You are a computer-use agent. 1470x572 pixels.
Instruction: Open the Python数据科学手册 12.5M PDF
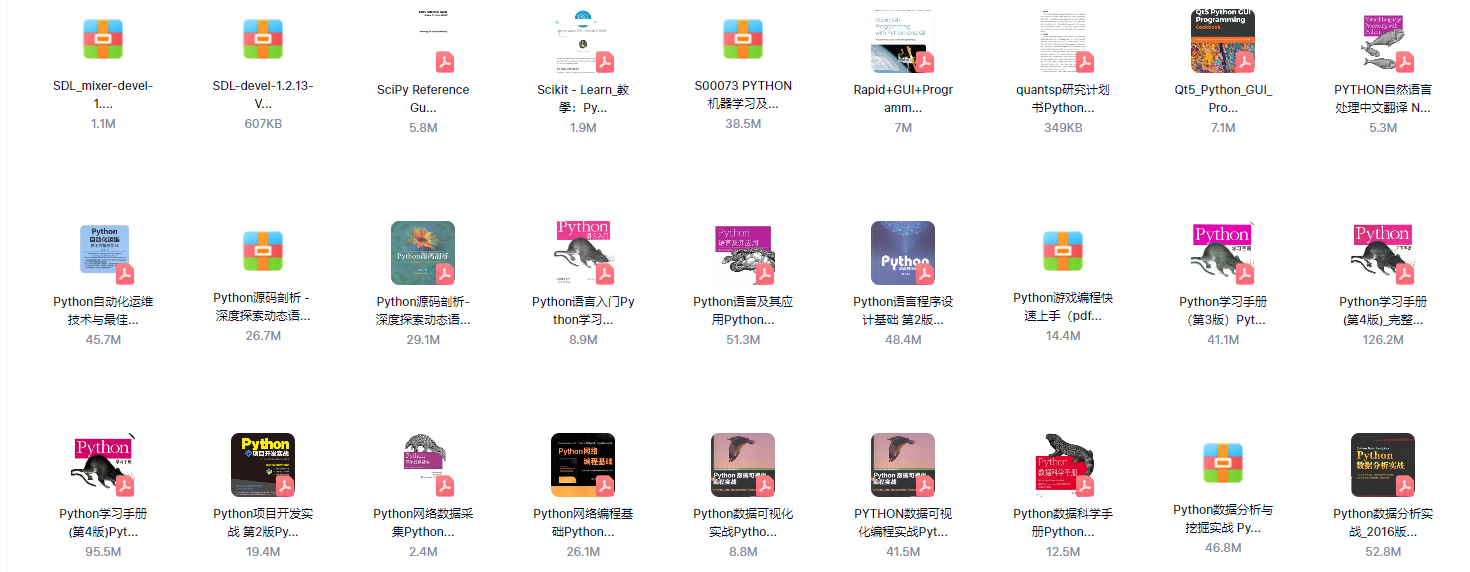tap(1063, 464)
